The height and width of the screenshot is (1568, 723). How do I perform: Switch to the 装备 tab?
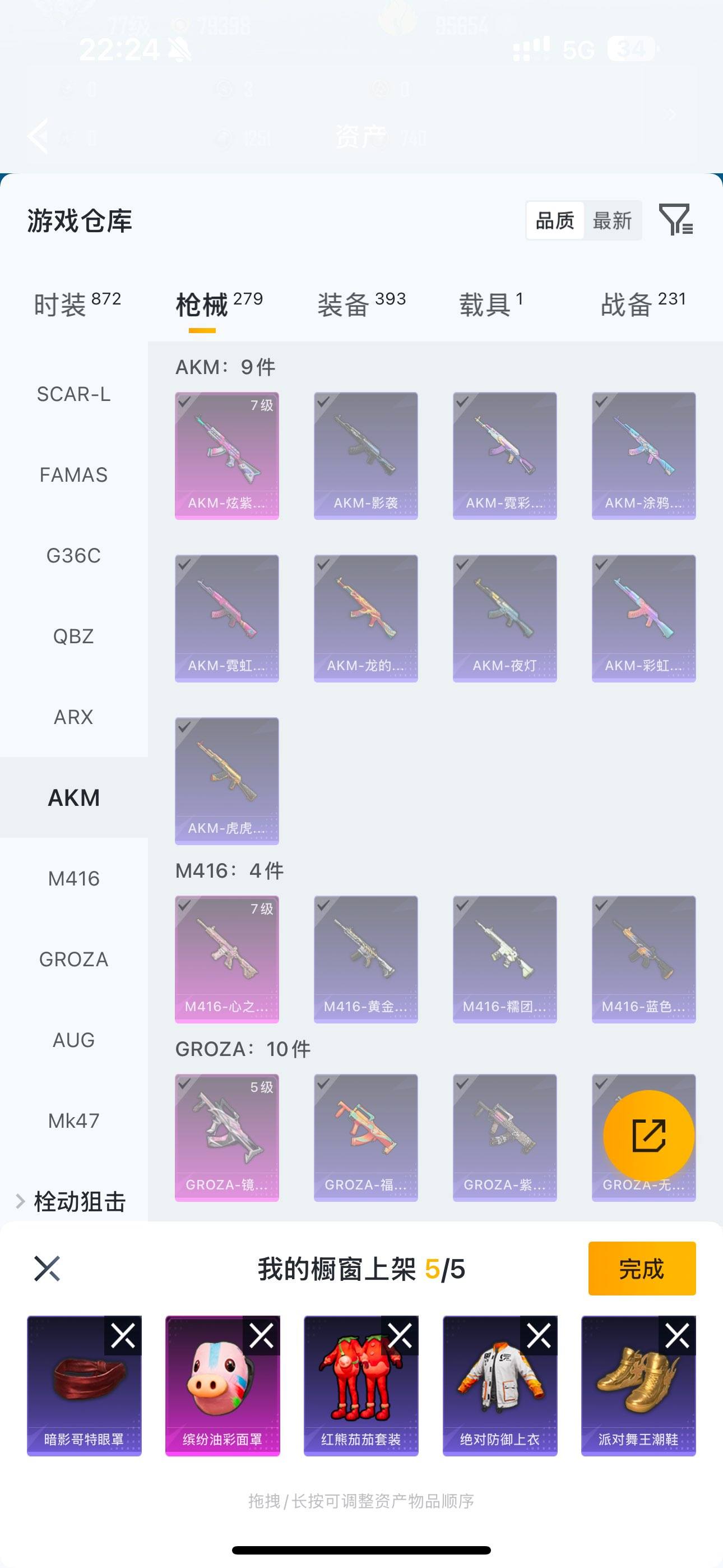(x=361, y=305)
